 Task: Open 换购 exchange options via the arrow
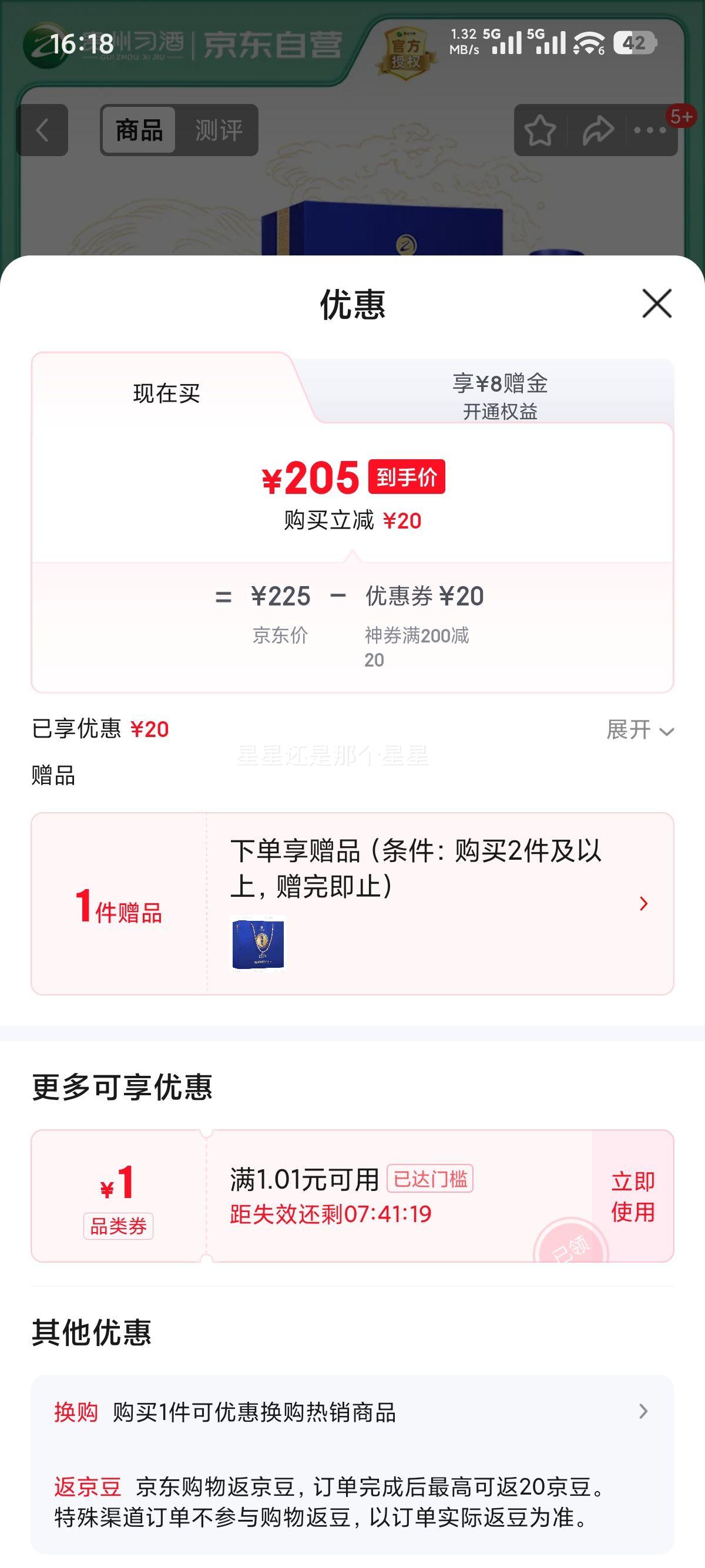click(x=643, y=1410)
